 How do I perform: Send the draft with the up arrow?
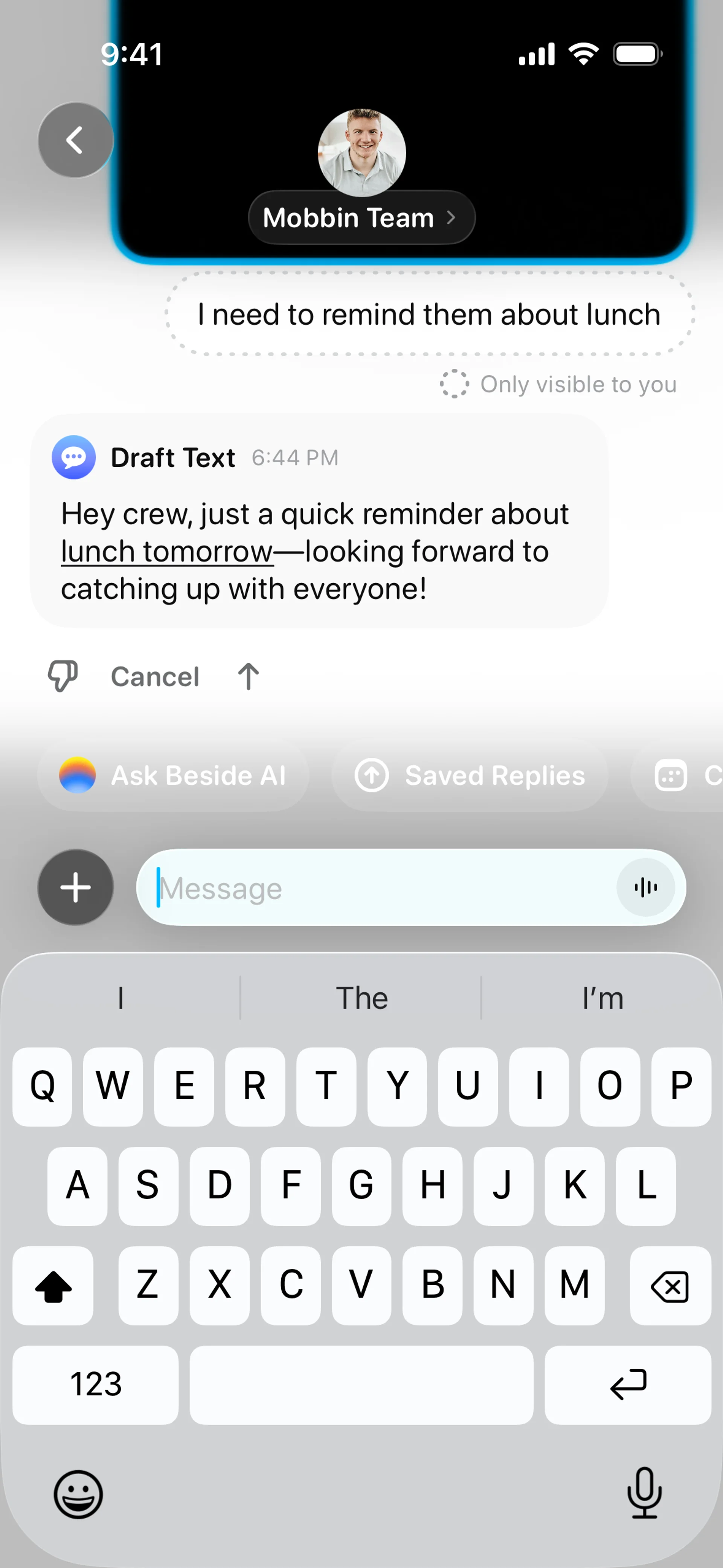(248, 676)
